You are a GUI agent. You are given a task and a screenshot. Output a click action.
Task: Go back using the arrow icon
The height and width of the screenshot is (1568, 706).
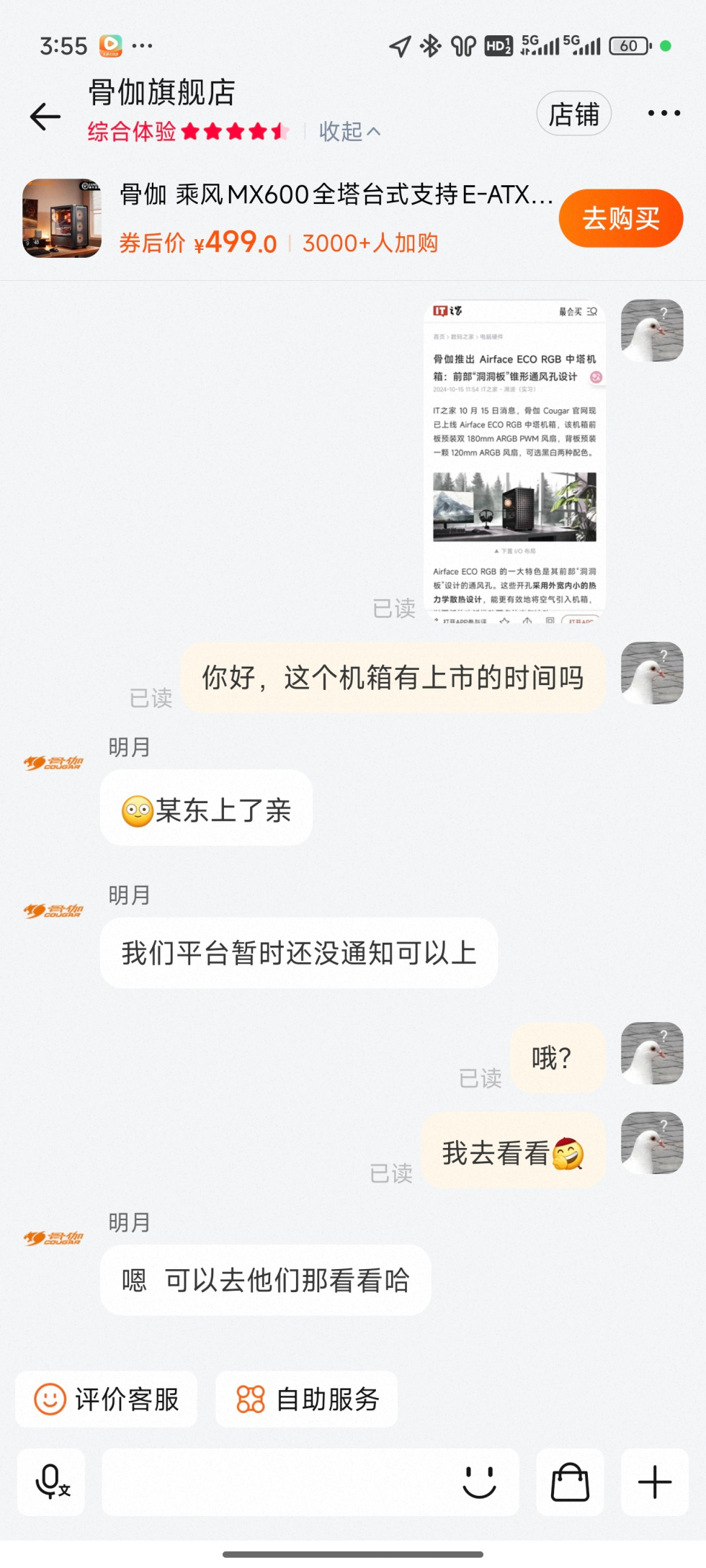pos(45,117)
